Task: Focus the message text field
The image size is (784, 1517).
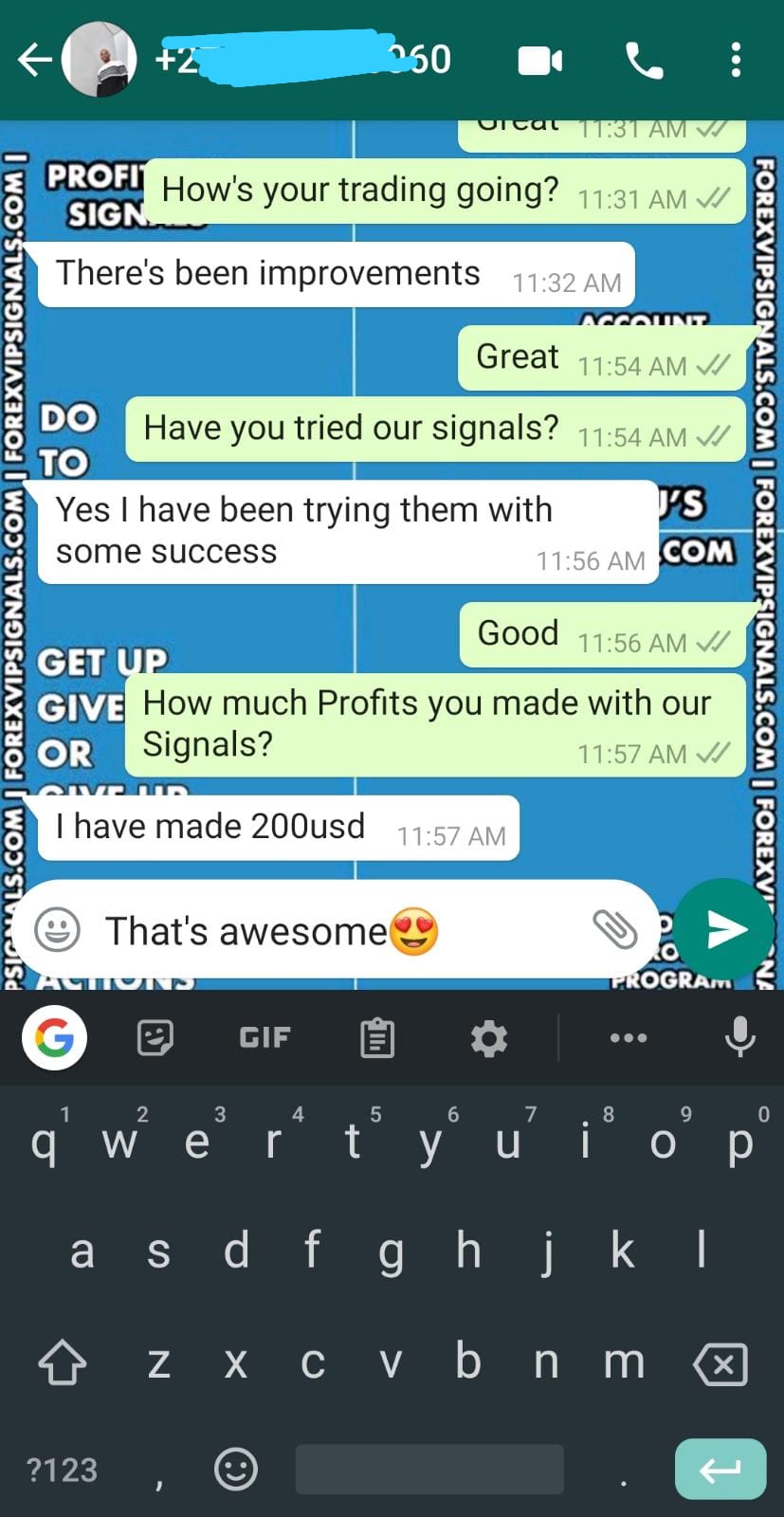Action: pyautogui.click(x=341, y=931)
